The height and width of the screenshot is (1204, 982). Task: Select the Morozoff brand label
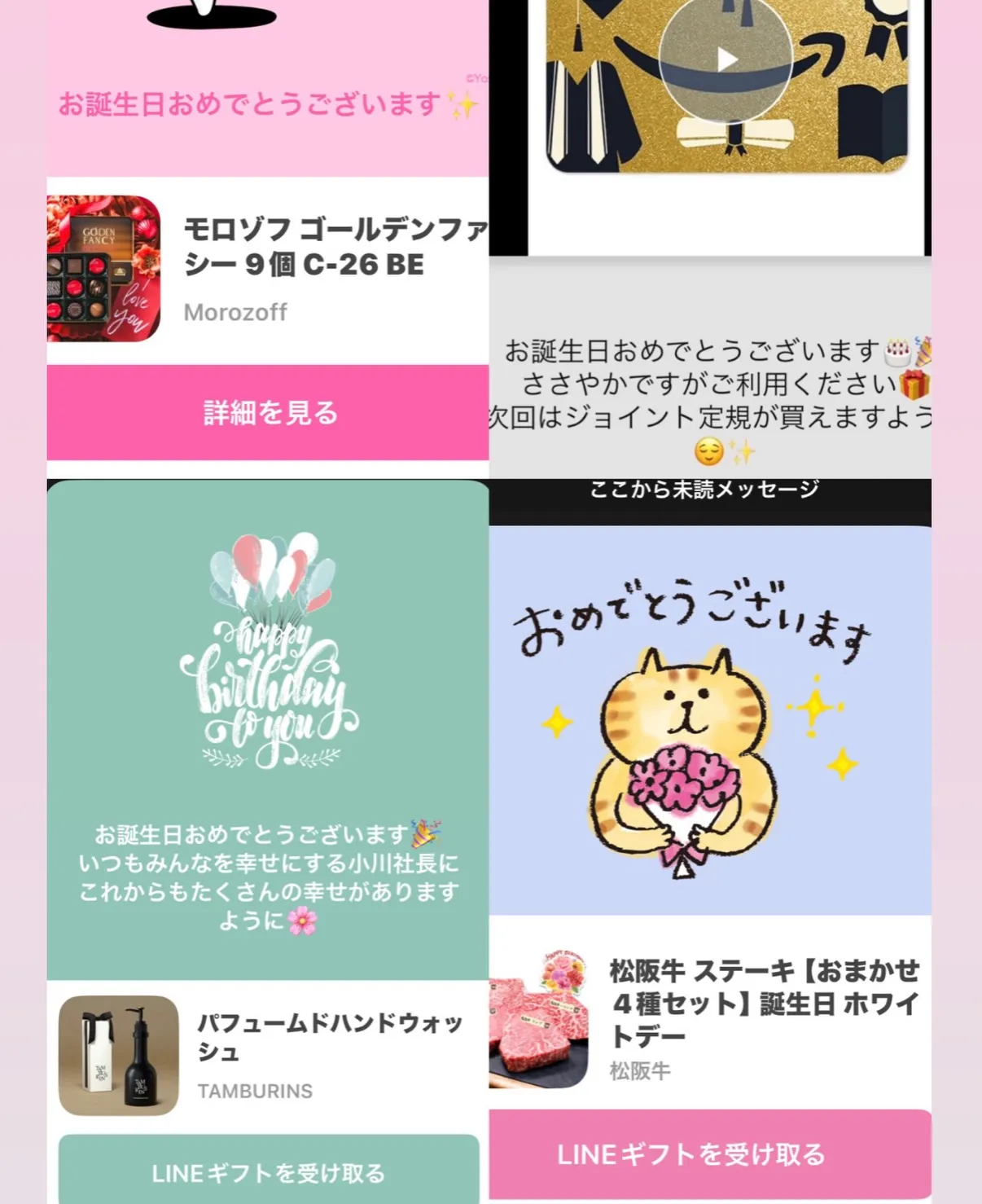[x=235, y=311]
